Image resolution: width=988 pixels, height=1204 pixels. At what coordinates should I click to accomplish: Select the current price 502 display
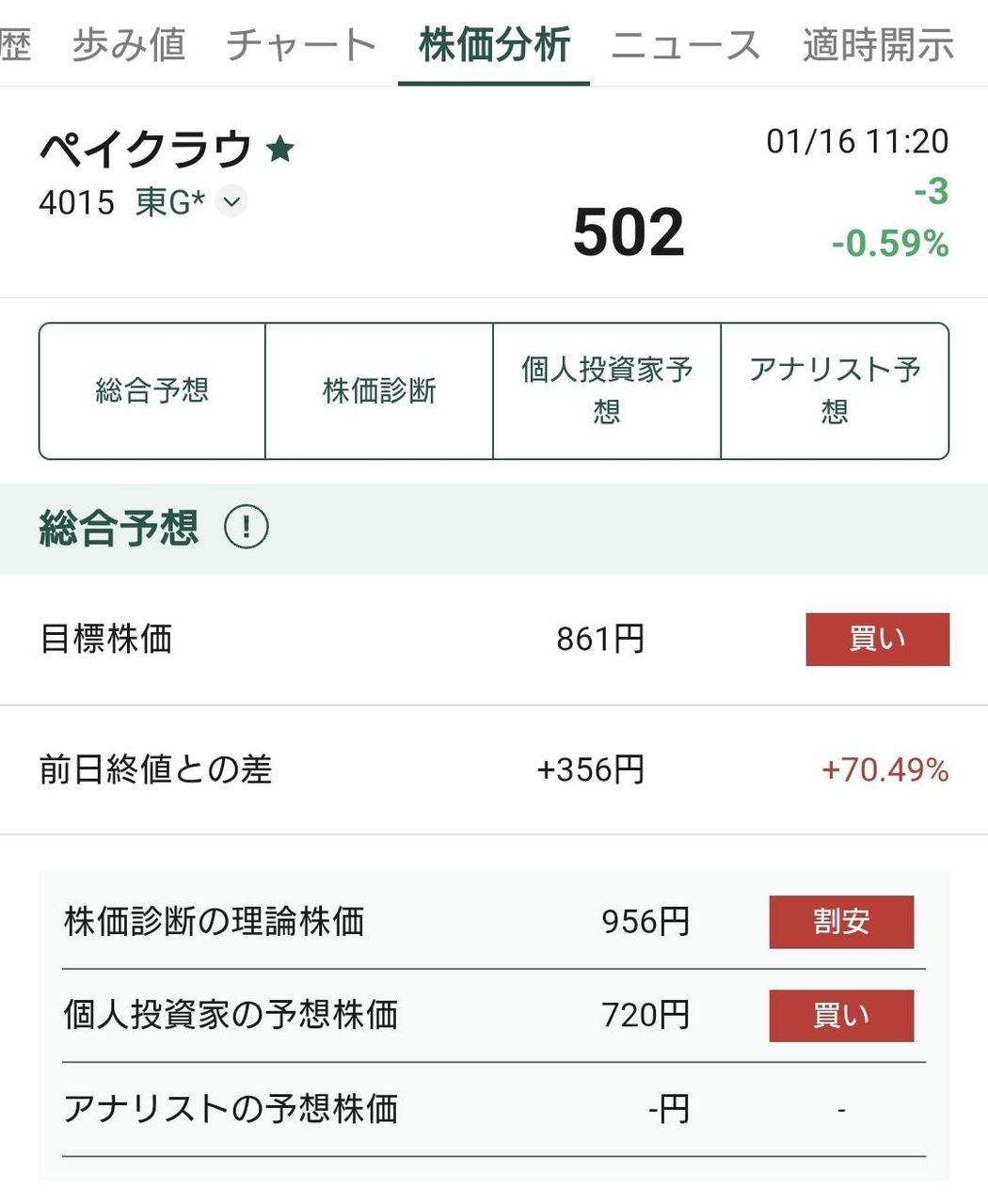pyautogui.click(x=630, y=230)
